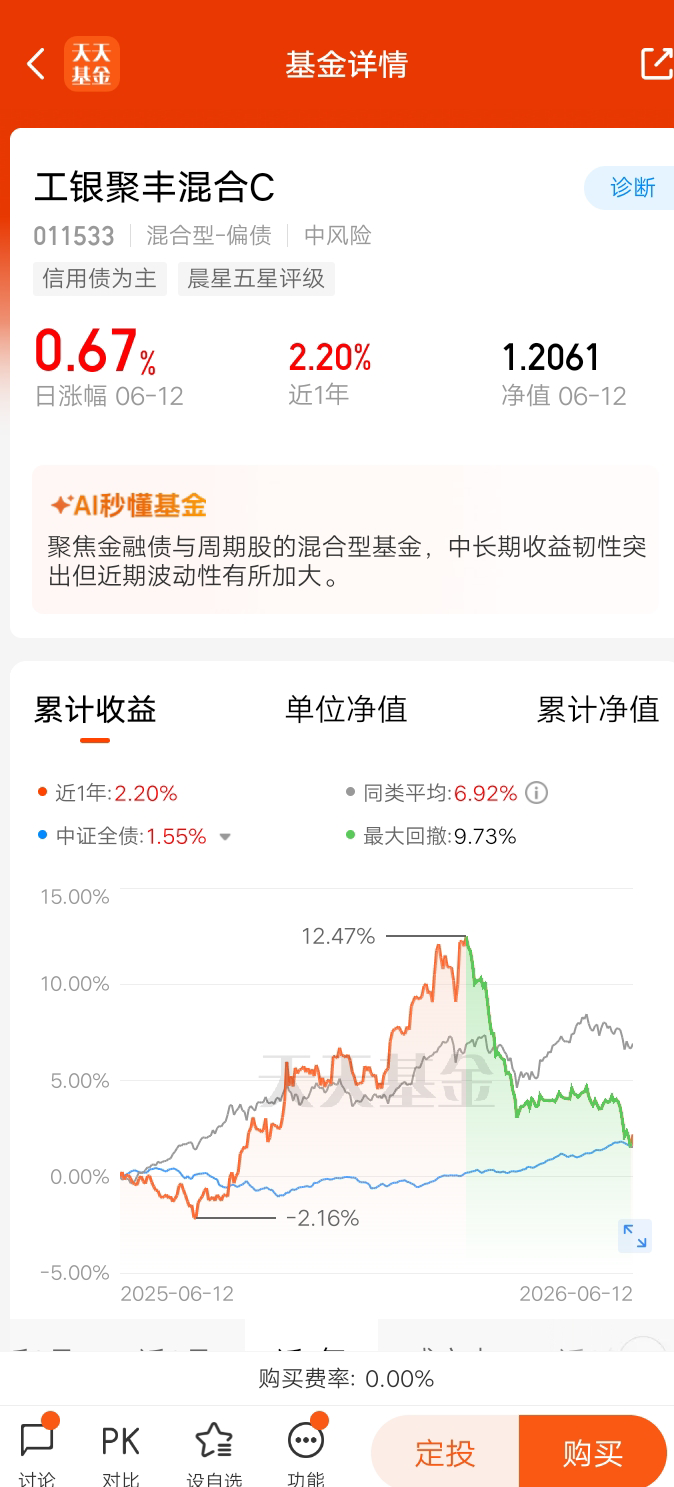Add fund to watchlist via 设自选
The width and height of the screenshot is (674, 1487).
(213, 1452)
